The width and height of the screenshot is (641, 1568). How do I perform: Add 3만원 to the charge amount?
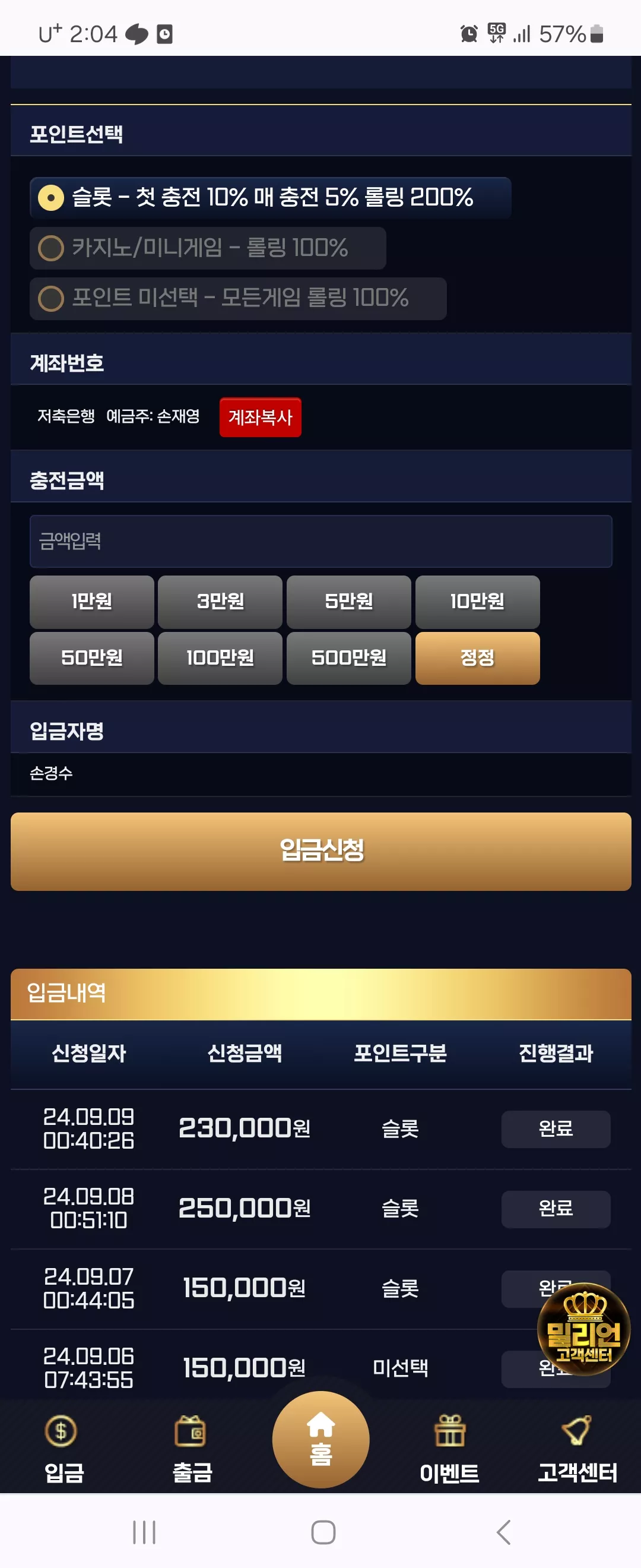(x=220, y=602)
